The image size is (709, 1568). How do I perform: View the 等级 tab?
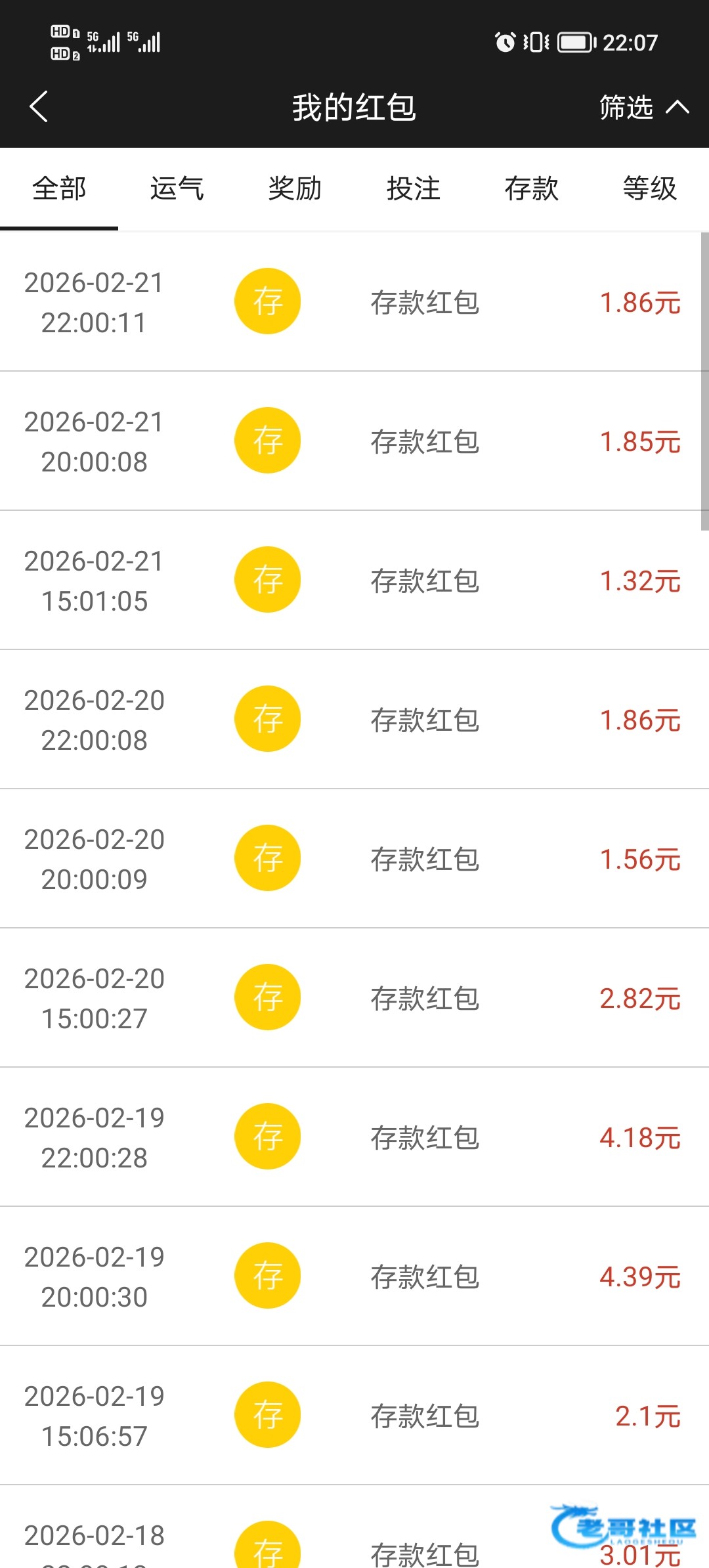point(650,189)
